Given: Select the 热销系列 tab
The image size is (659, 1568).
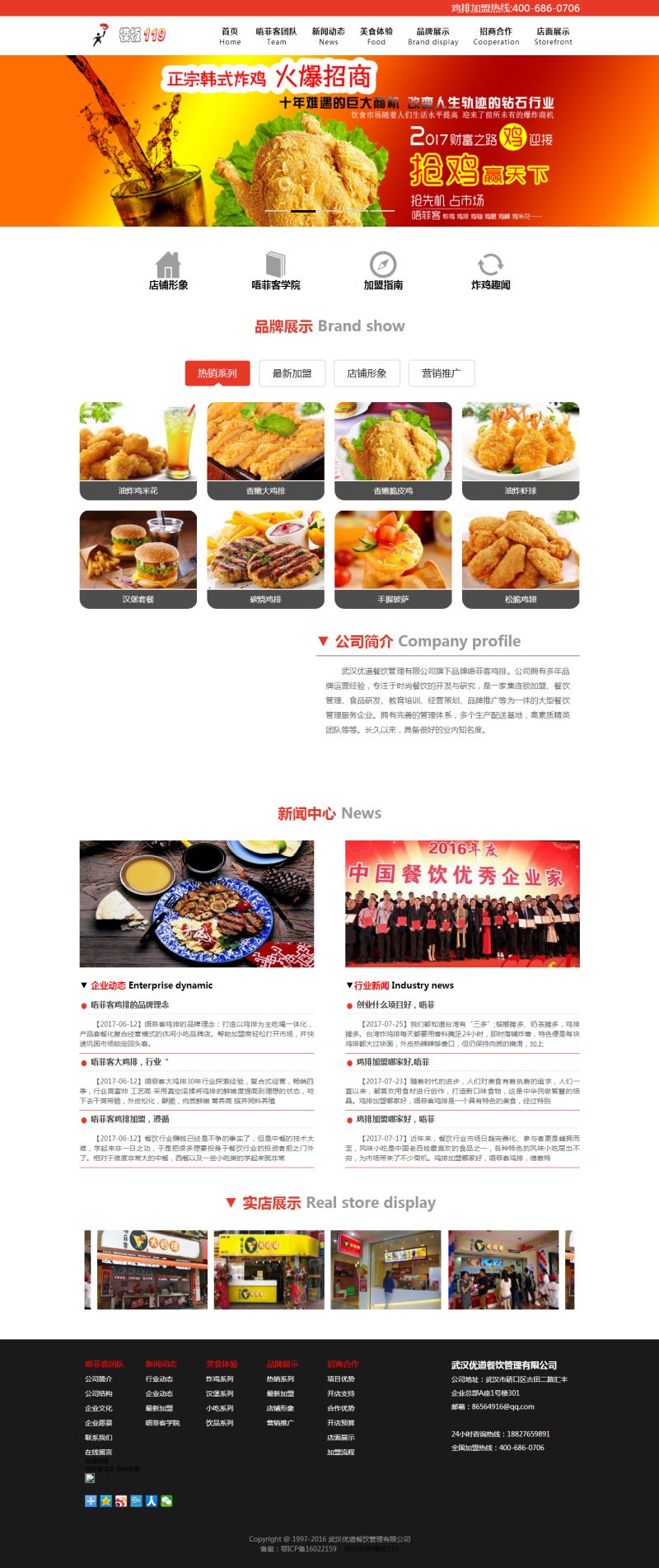Looking at the screenshot, I should 217,373.
